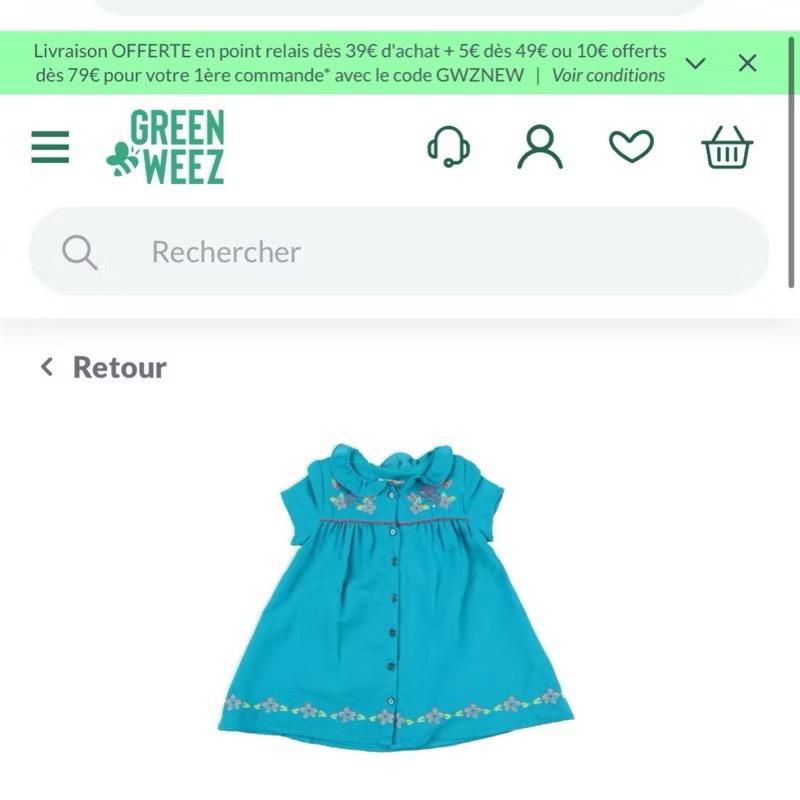The height and width of the screenshot is (800, 800).
Task: Go back with Retour
Action: (103, 367)
